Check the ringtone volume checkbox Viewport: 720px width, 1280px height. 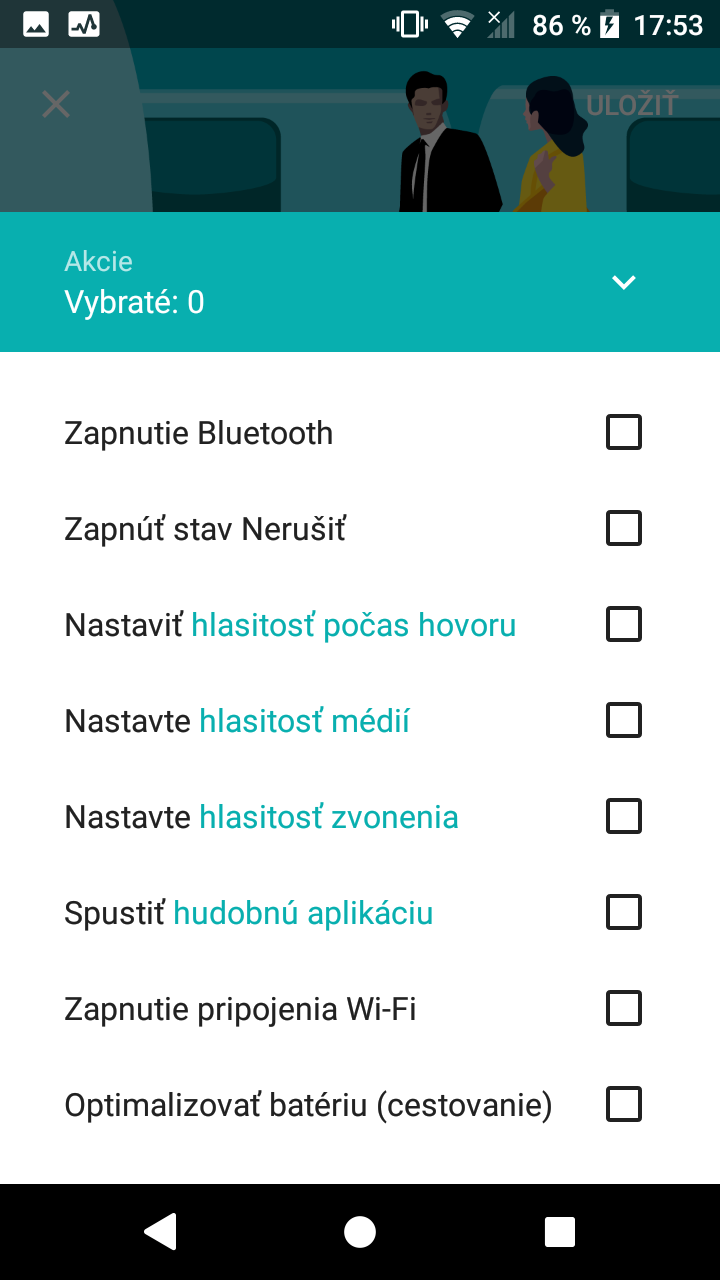click(624, 817)
